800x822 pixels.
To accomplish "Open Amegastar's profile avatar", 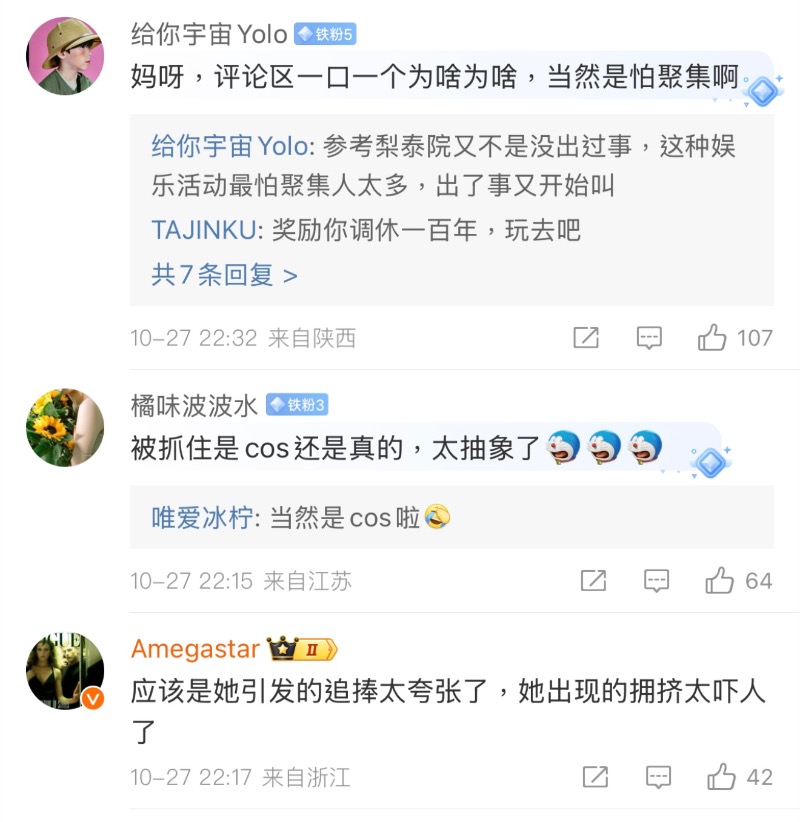I will point(65,671).
